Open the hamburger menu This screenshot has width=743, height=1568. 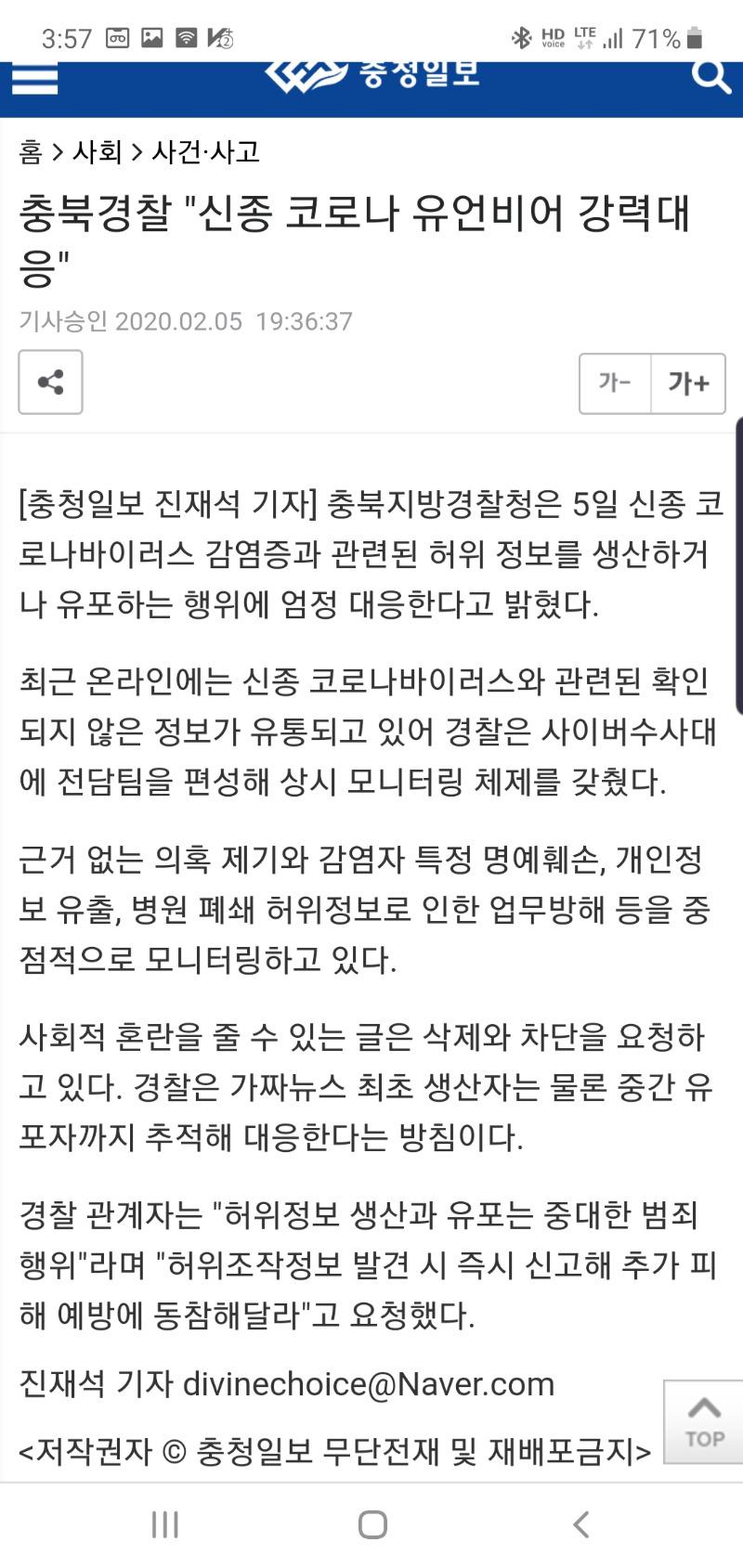coord(34,78)
